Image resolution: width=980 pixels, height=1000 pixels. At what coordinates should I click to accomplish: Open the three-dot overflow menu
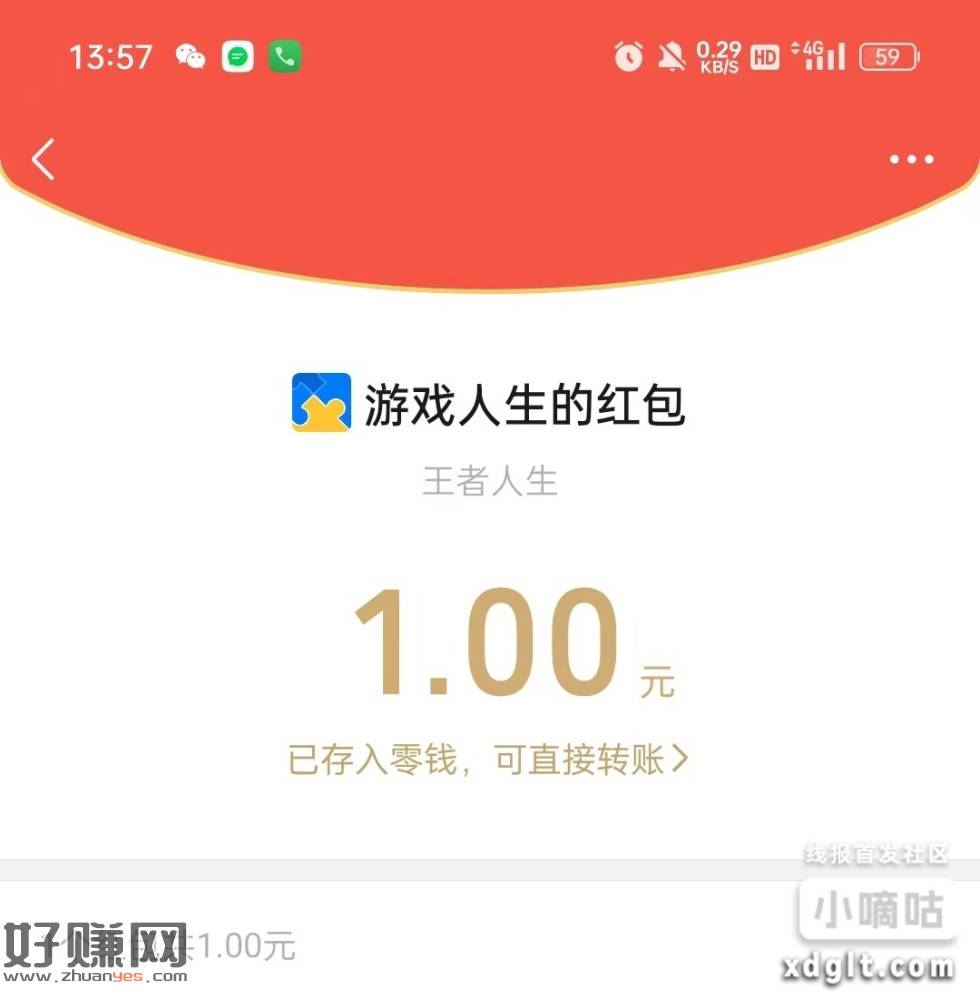tap(911, 159)
